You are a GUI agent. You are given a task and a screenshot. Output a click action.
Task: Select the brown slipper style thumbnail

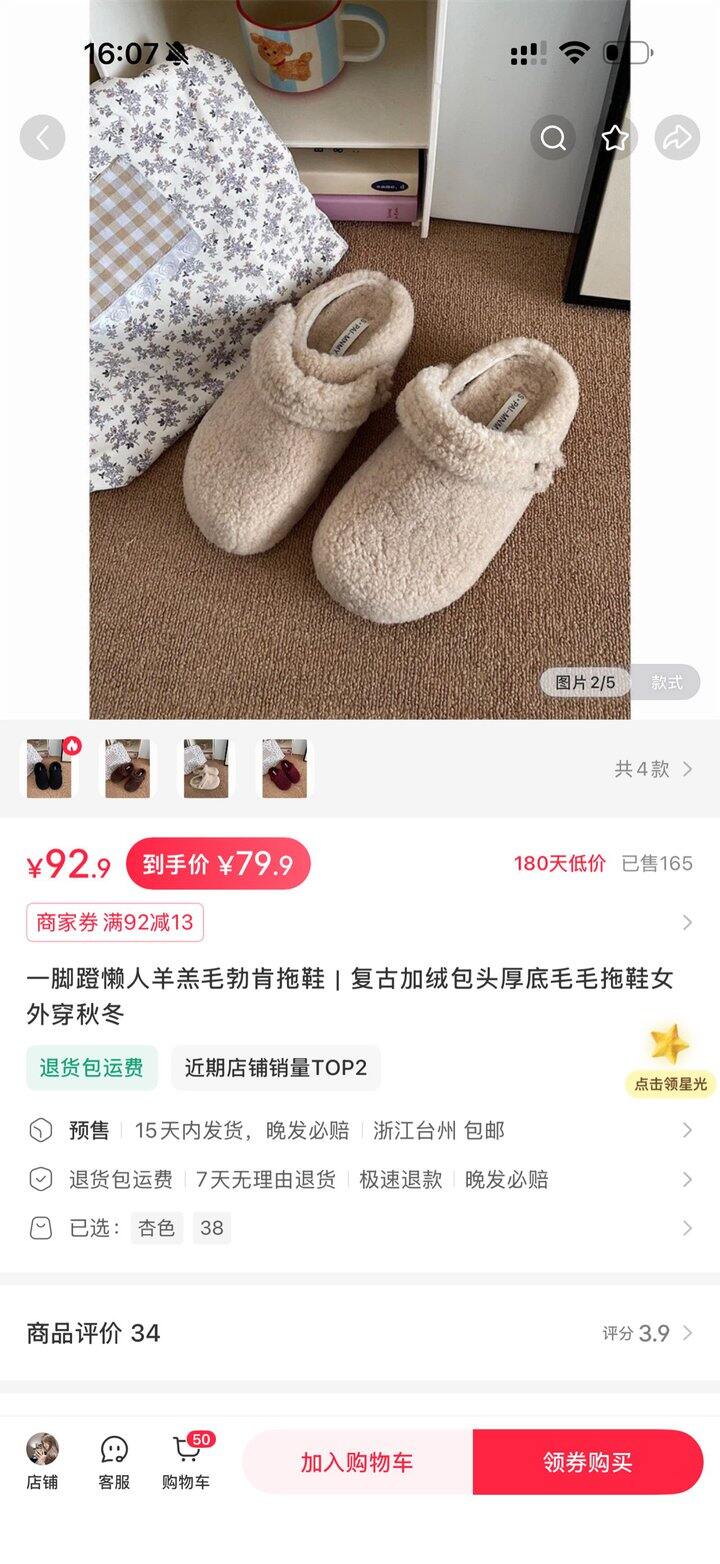click(x=128, y=768)
